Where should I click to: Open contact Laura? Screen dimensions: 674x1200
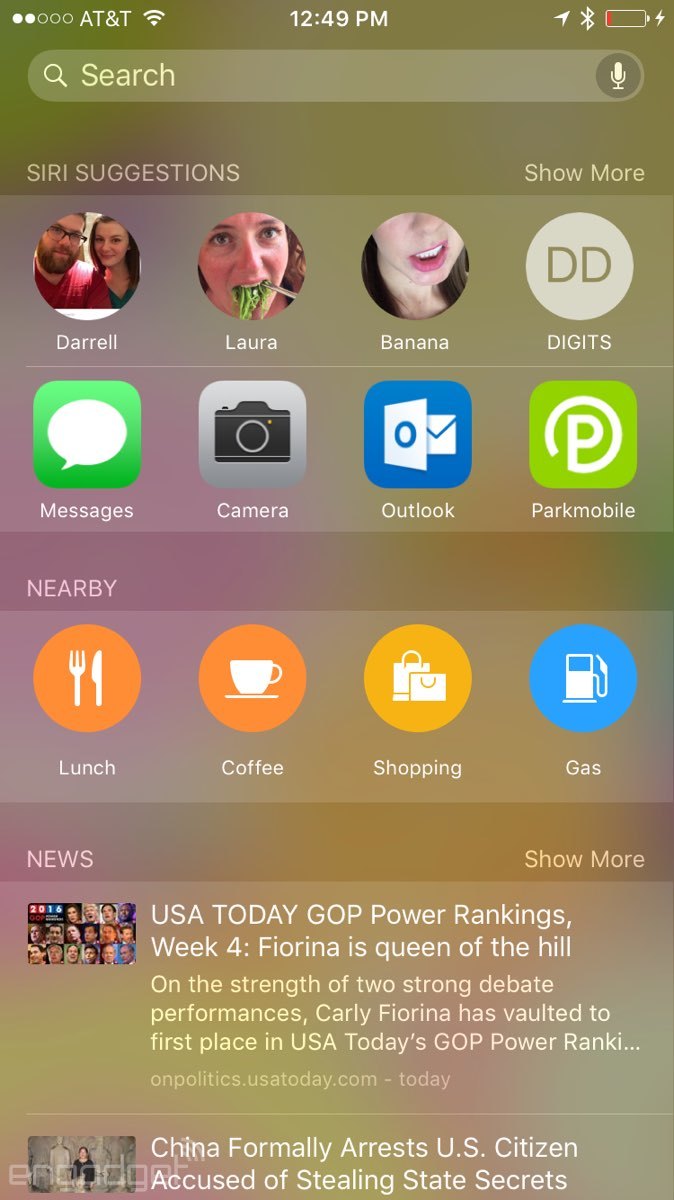251,266
